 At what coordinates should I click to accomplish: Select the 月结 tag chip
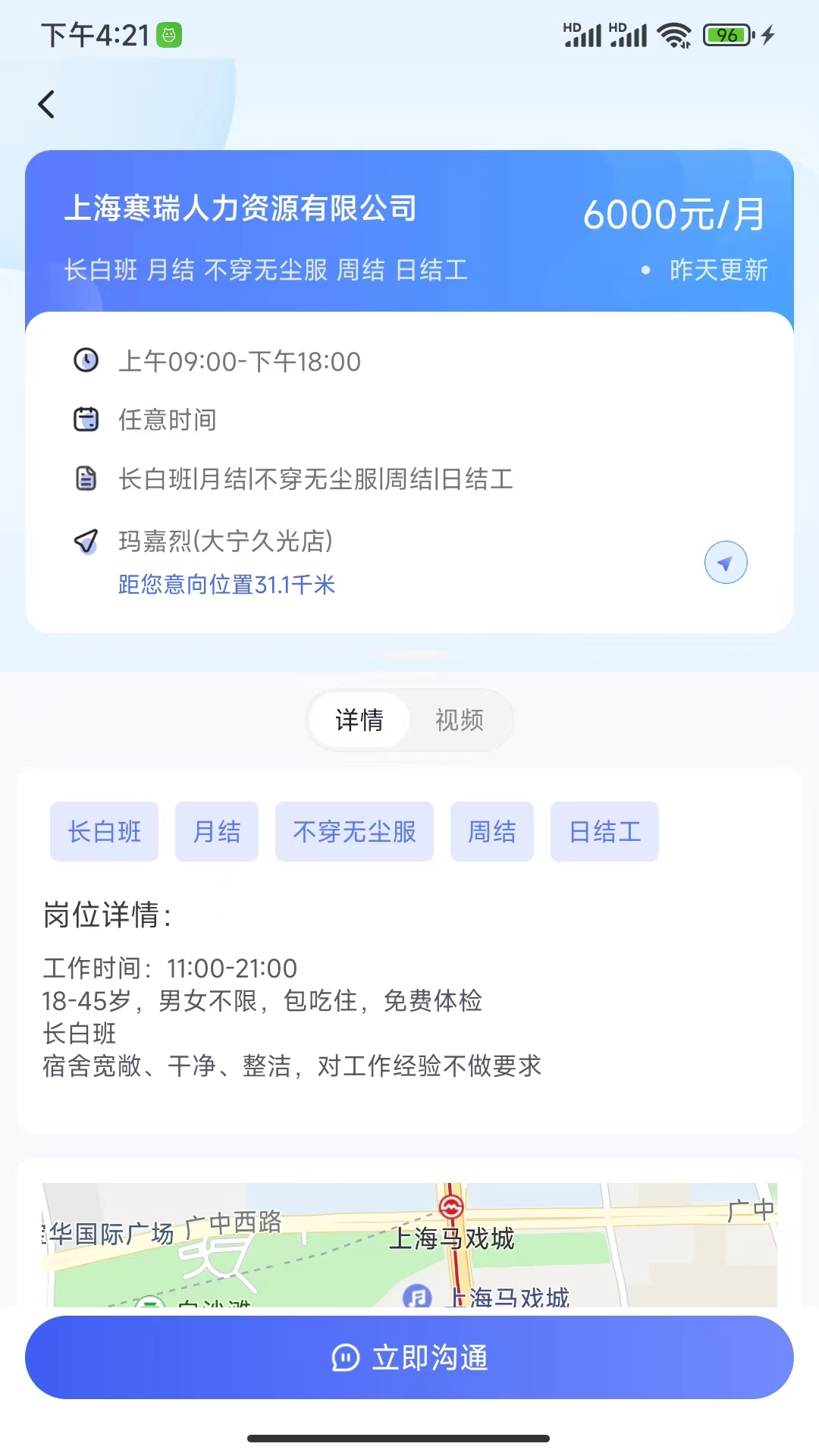click(x=217, y=832)
